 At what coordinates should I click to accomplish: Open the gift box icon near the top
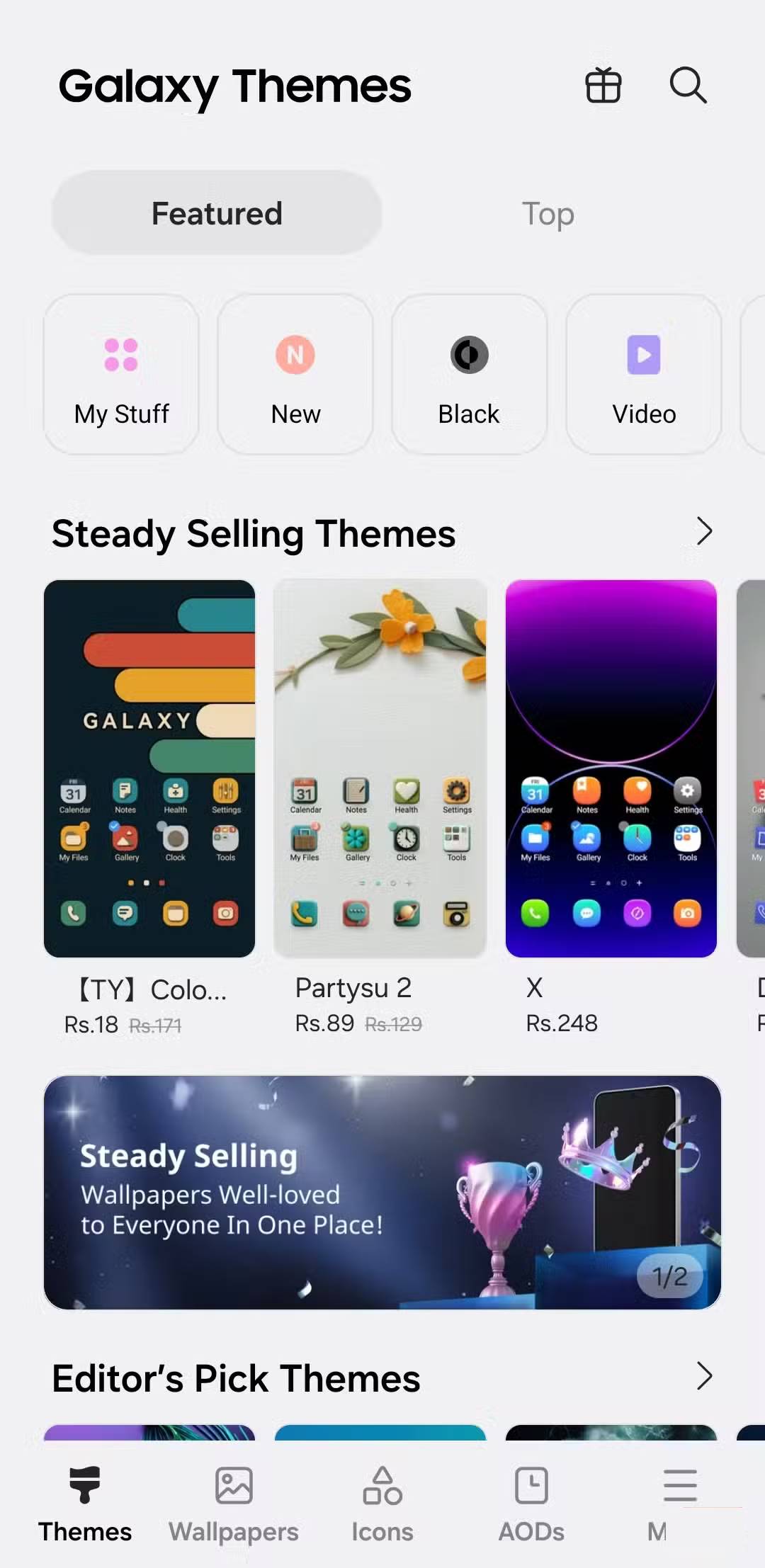point(603,86)
